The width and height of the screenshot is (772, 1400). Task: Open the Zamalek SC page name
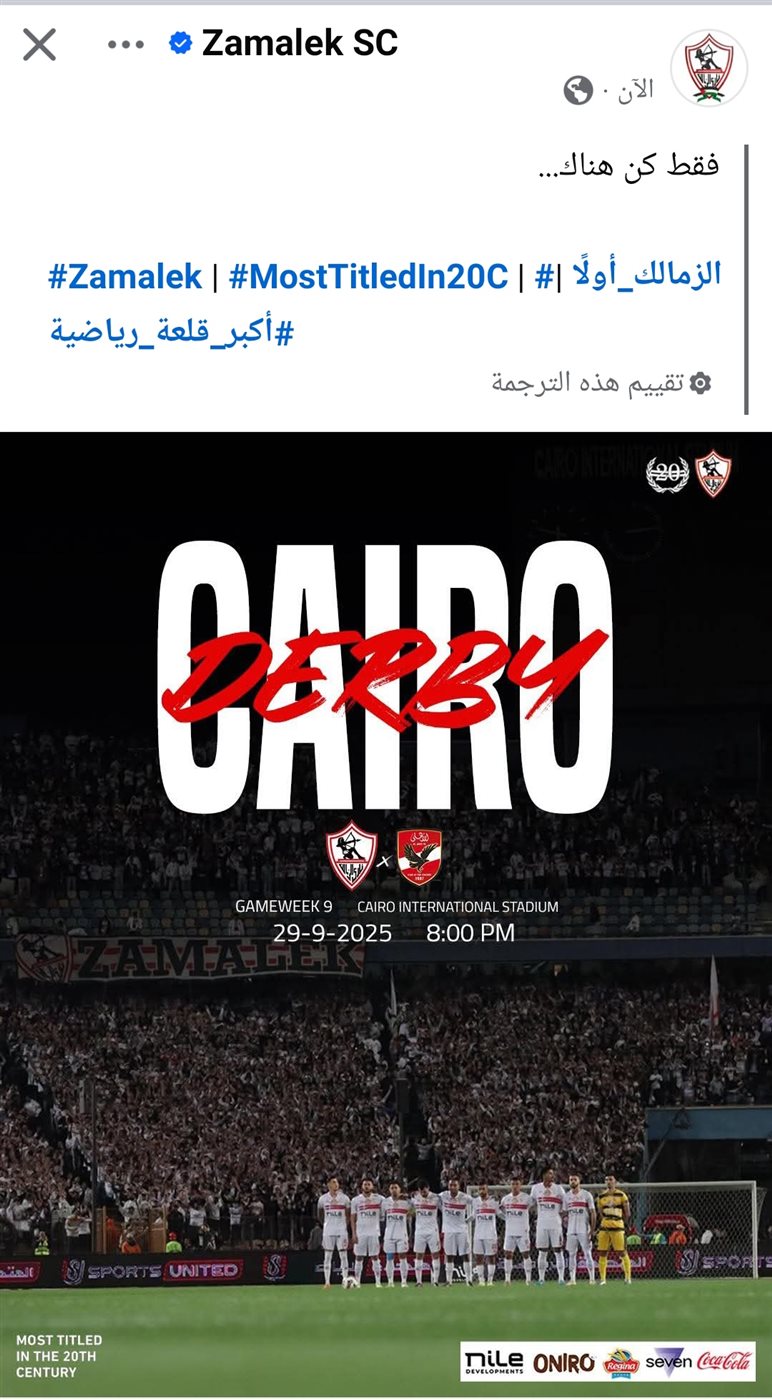tap(299, 44)
